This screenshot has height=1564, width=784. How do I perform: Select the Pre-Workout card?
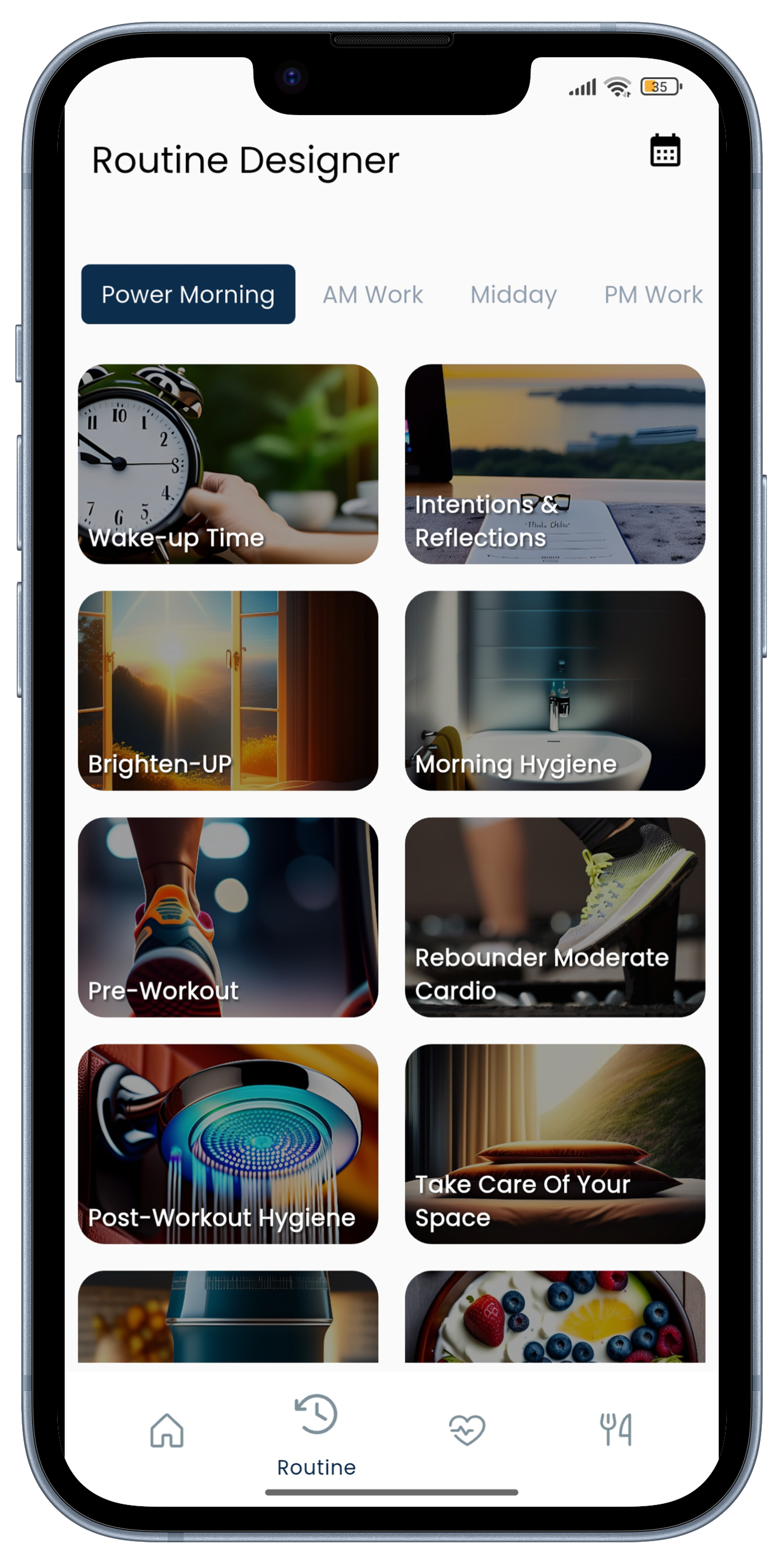[x=228, y=917]
